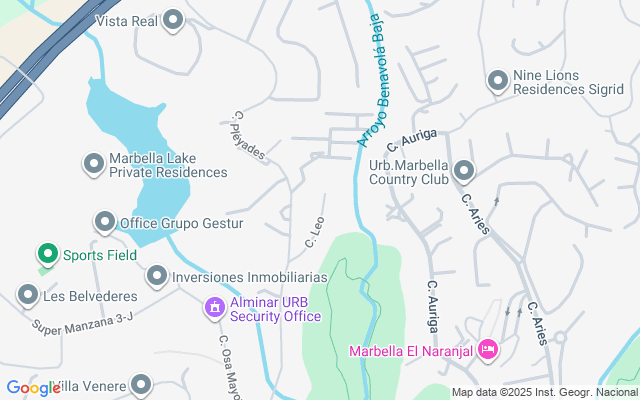This screenshot has width=640, height=400.
Task: Open the Vista Real place marker
Action: [174, 20]
